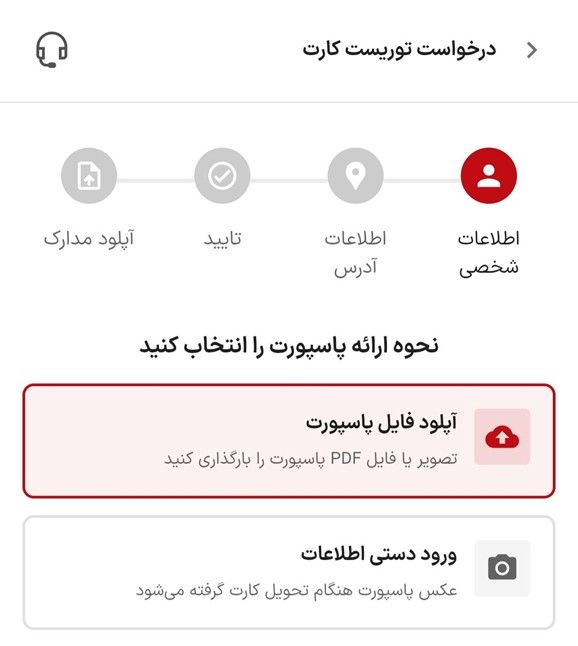Screen dimensions: 578x646
Task: Open the confirmation step with checkmark
Action: click(222, 176)
